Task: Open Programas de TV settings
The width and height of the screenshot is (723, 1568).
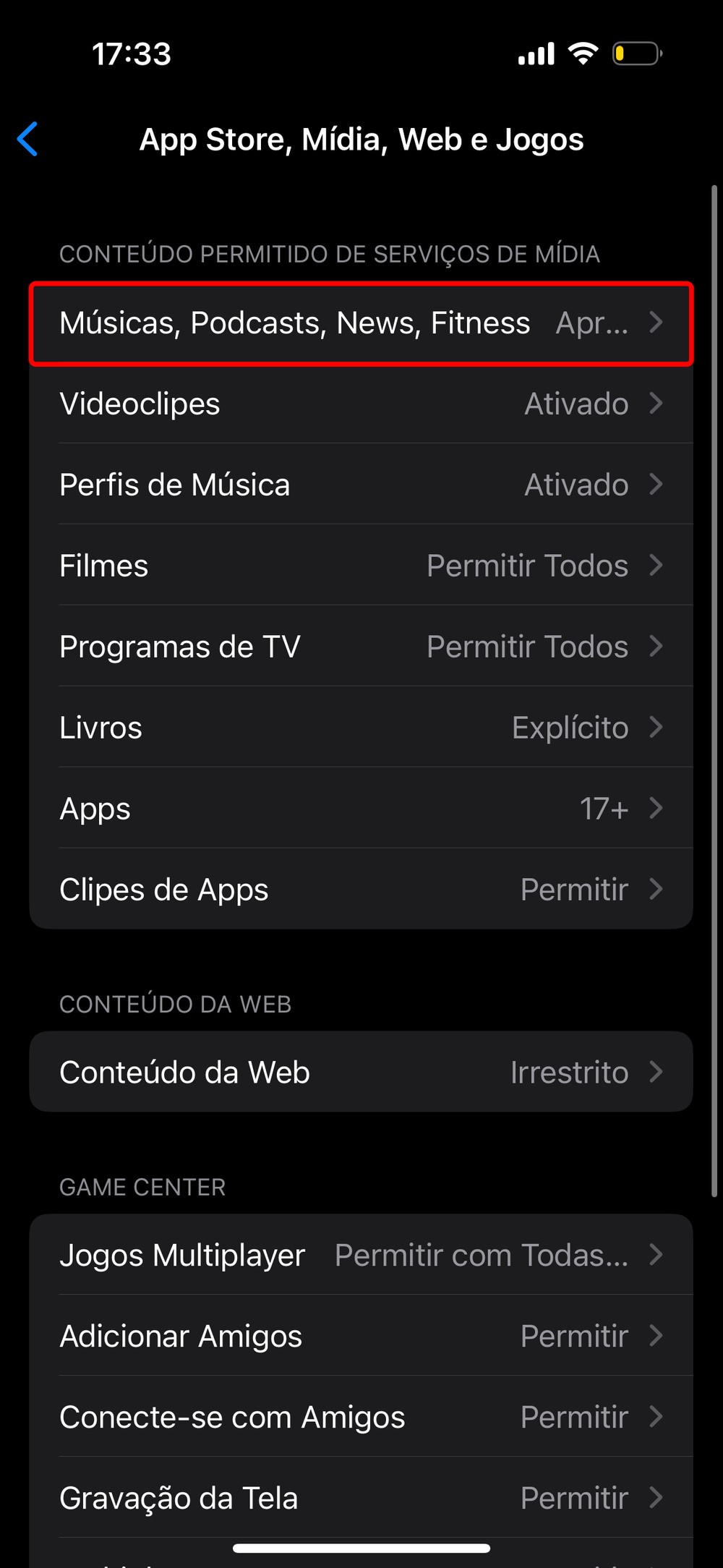Action: coord(361,647)
